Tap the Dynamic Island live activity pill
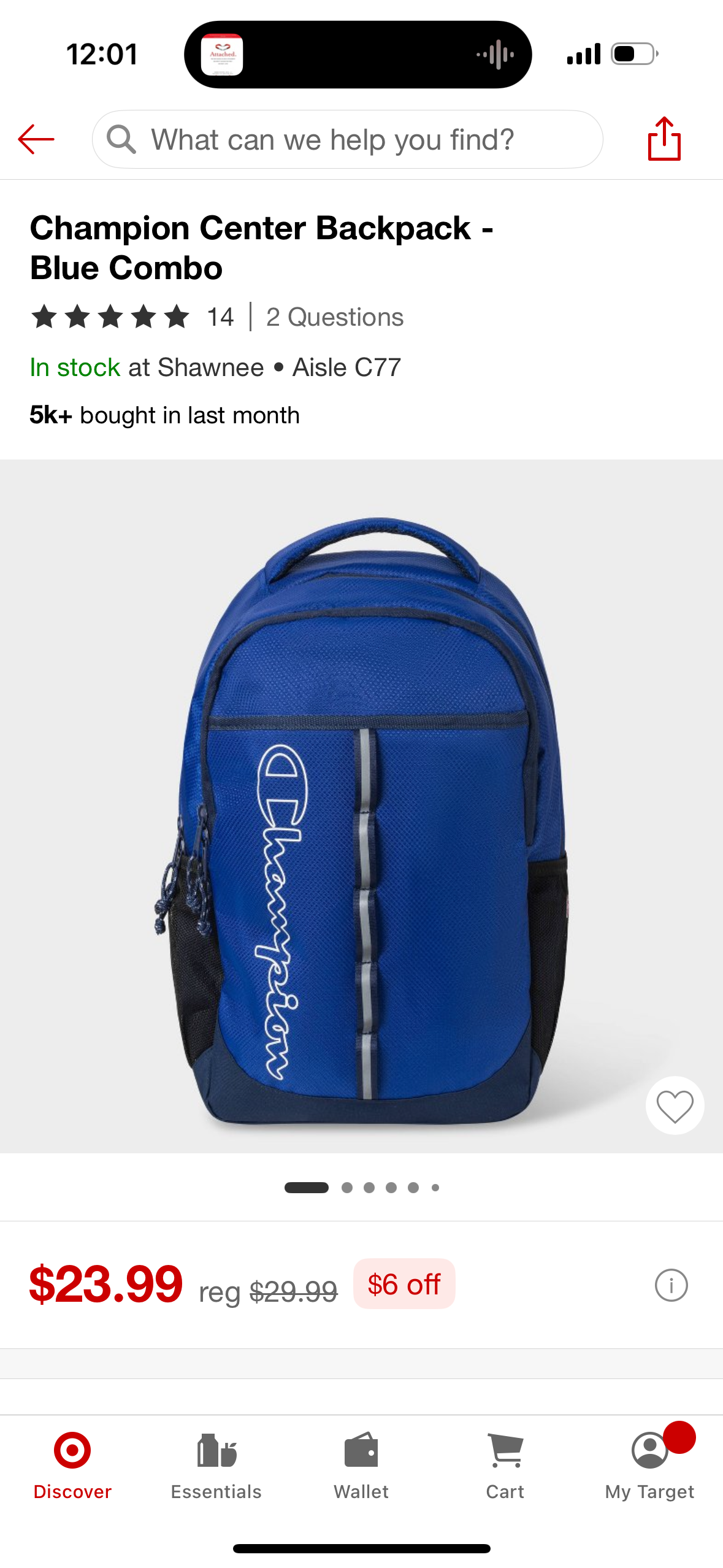 pos(358,55)
